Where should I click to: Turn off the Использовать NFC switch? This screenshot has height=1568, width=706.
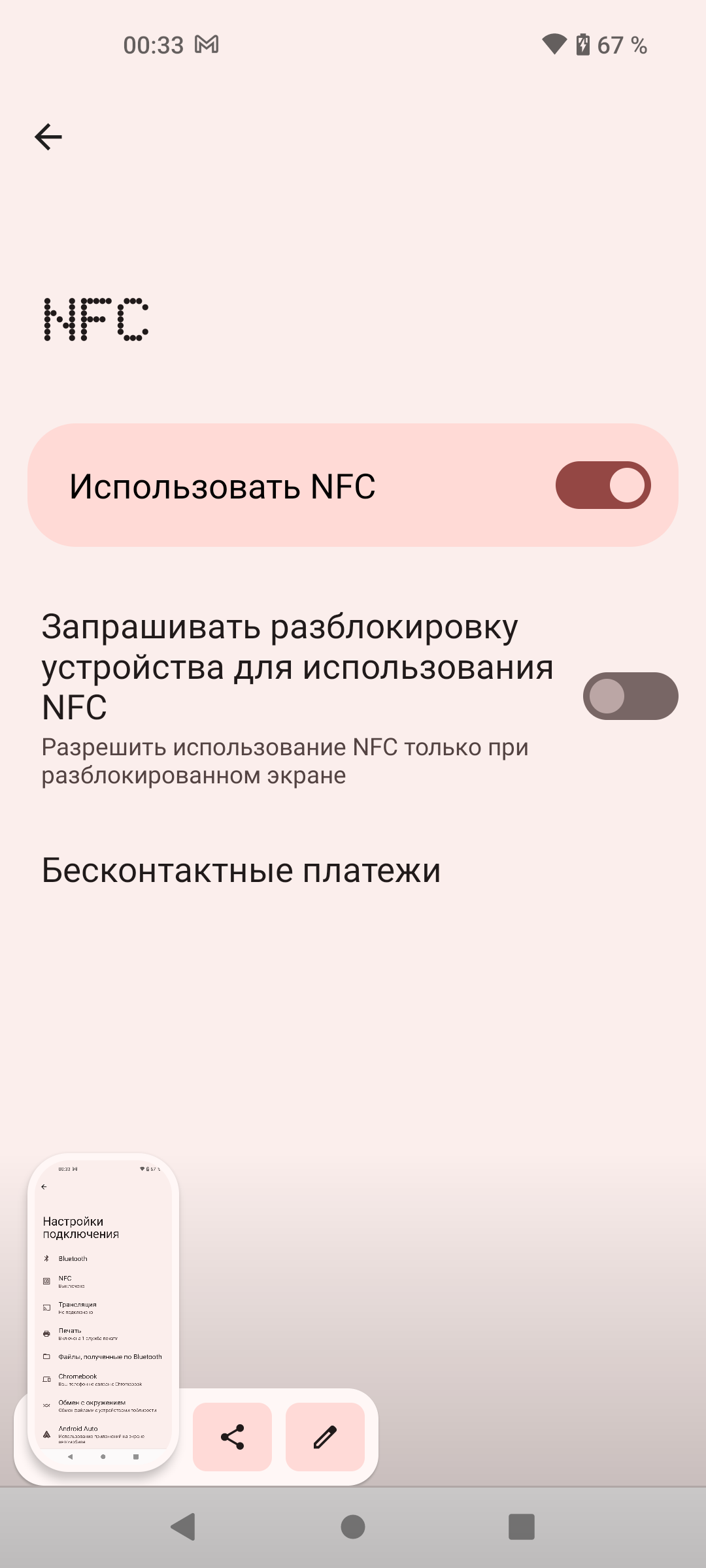click(603, 485)
